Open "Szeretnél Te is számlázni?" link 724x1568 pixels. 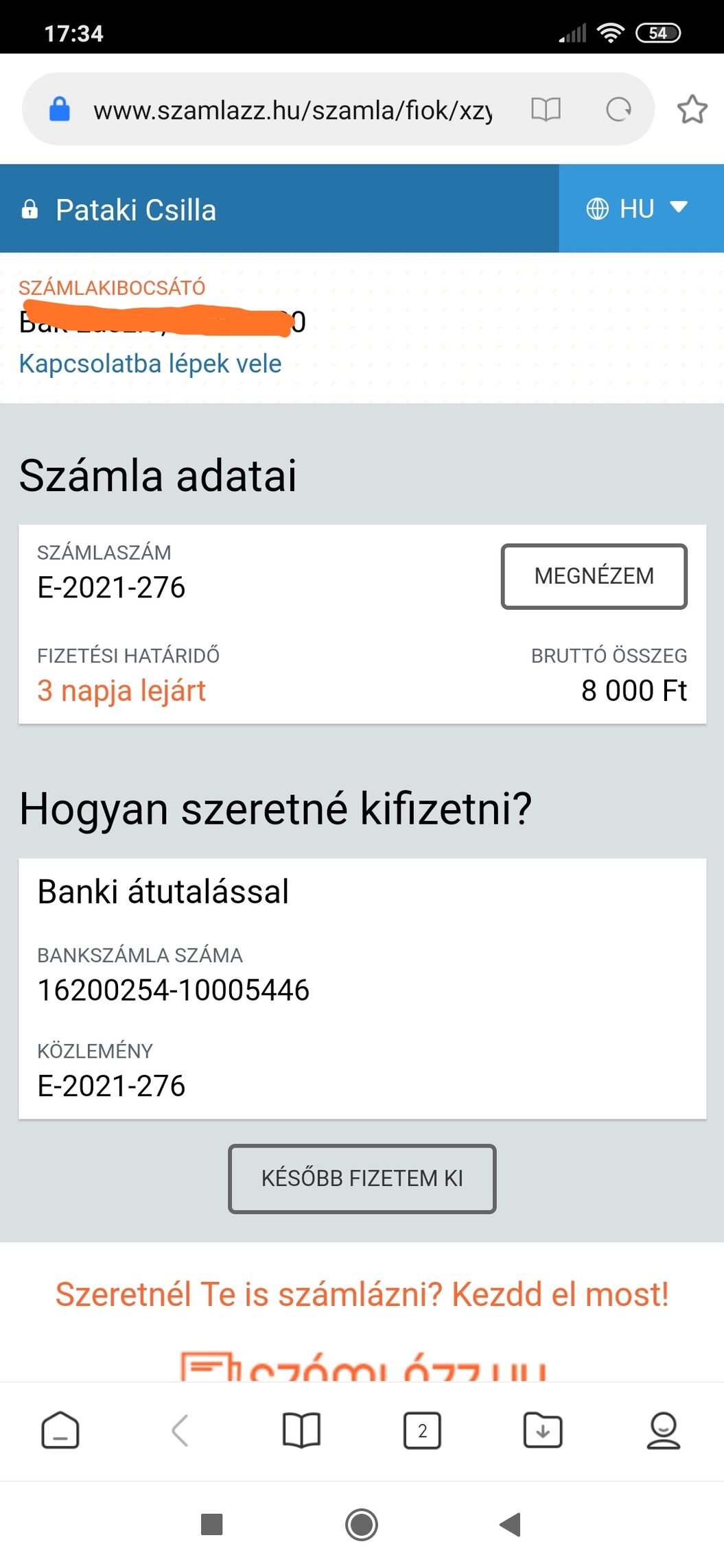point(362,1295)
